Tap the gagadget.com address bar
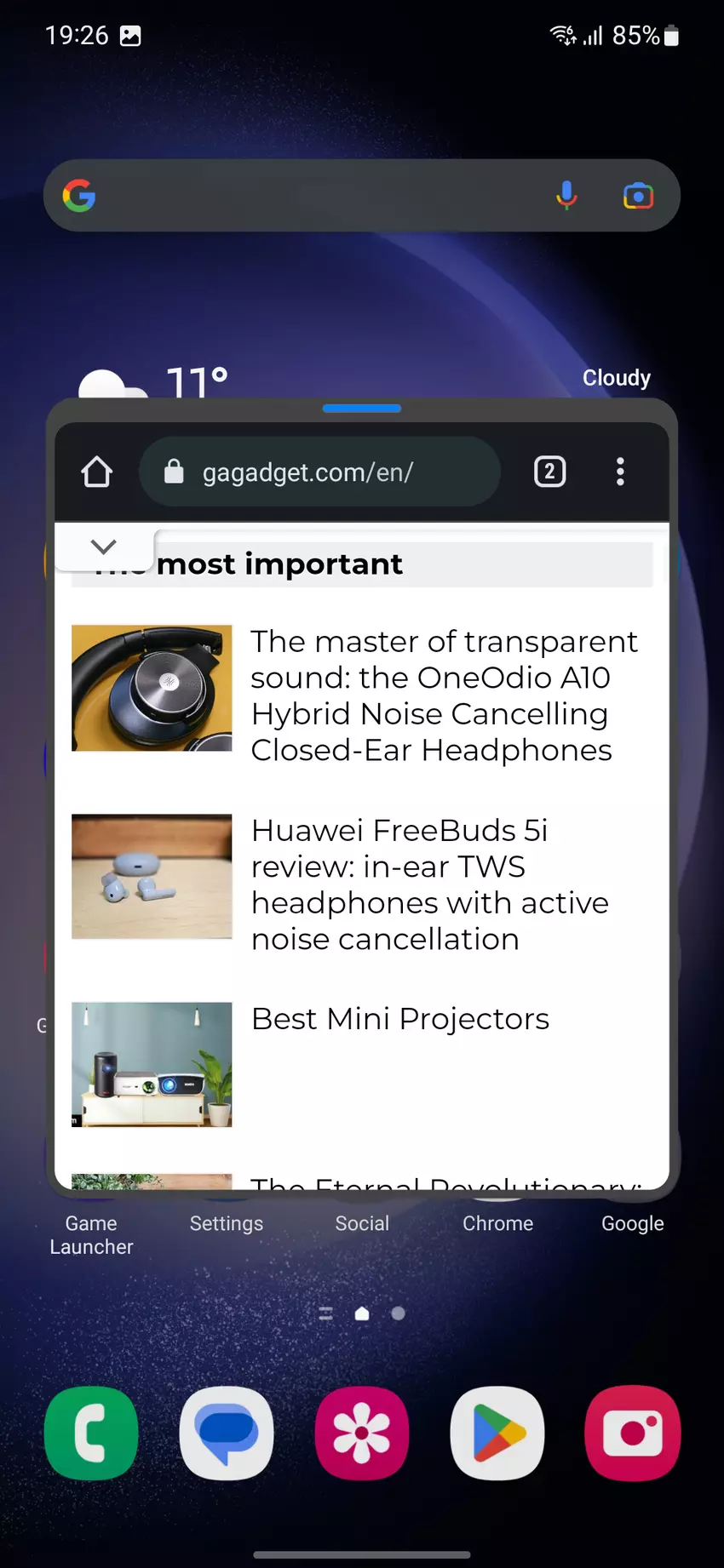724x1568 pixels. (319, 472)
